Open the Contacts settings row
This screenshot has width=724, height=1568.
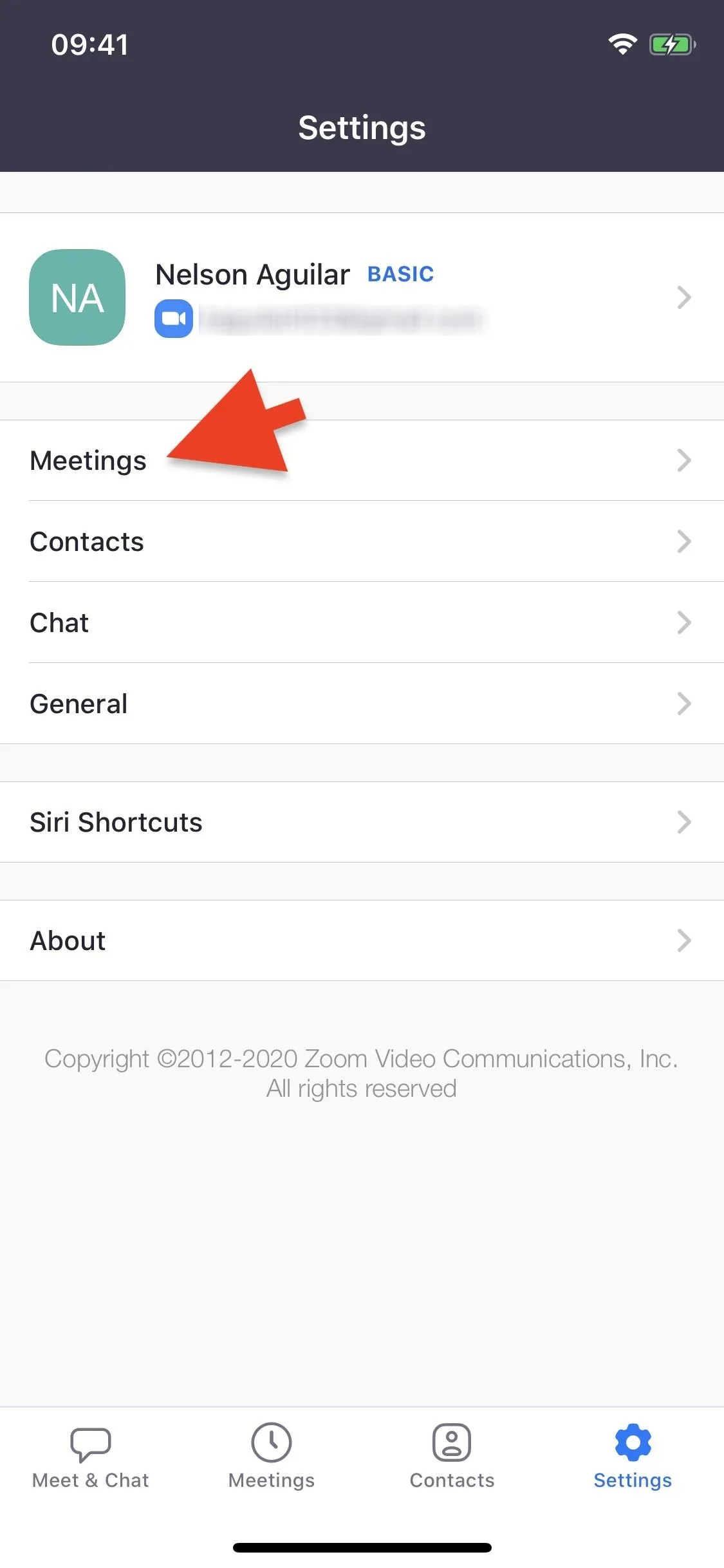coord(362,541)
